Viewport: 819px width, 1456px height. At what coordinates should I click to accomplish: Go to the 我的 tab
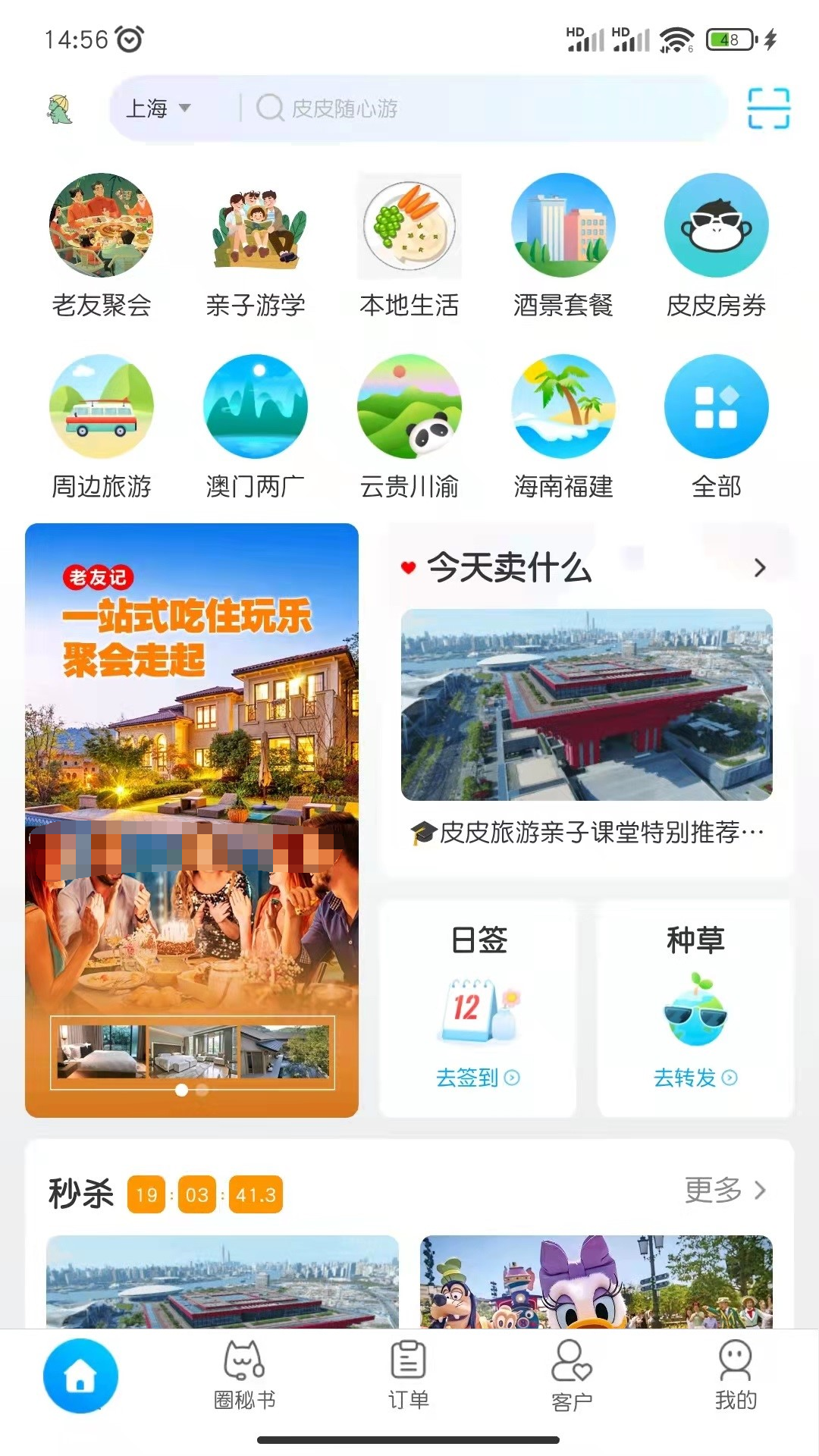735,1376
